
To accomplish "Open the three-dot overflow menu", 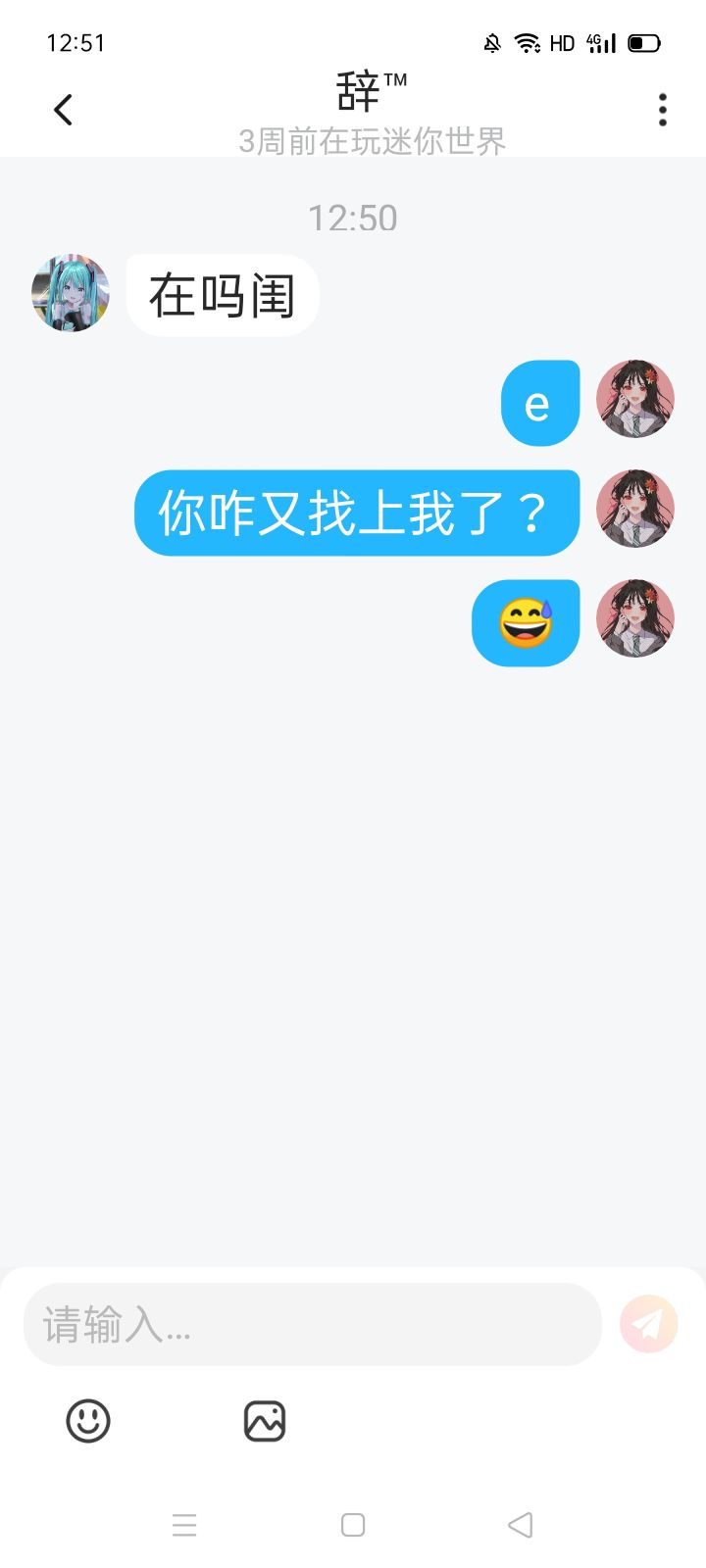I will (663, 110).
